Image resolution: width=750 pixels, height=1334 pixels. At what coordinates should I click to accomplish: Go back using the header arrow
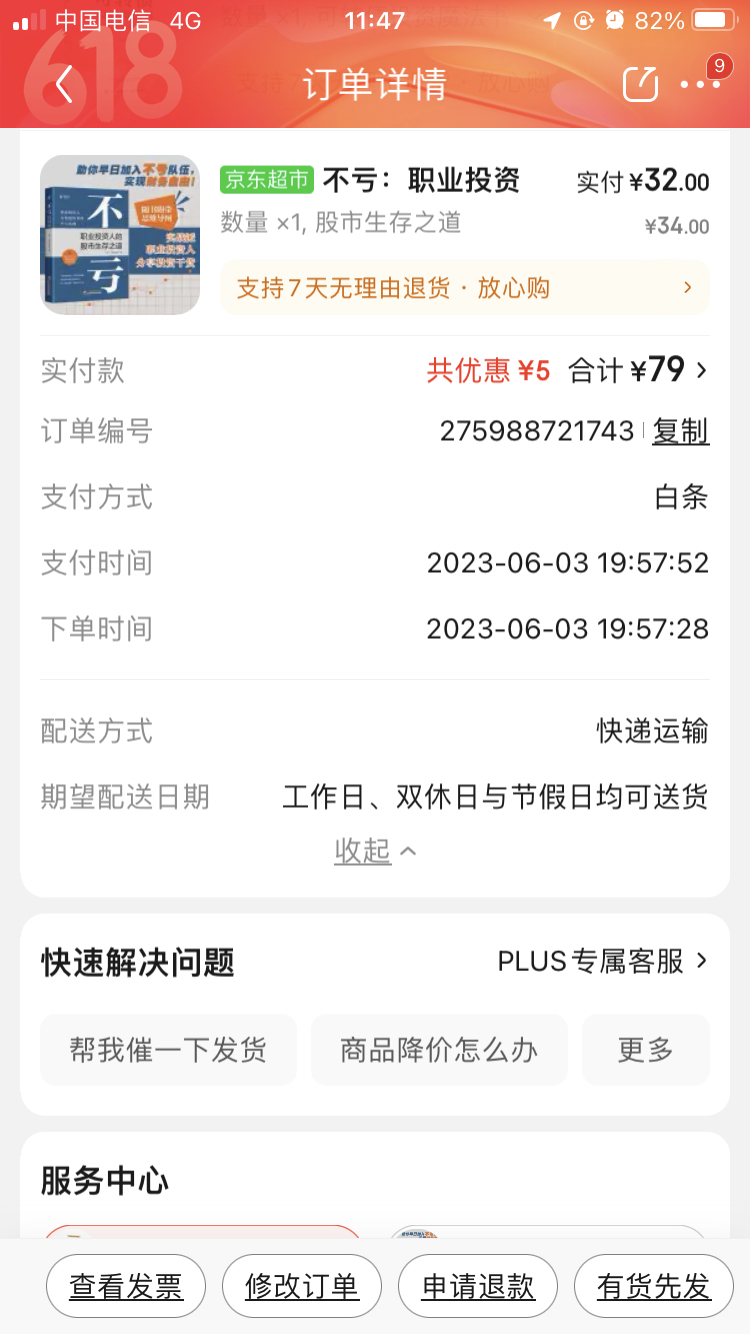pyautogui.click(x=64, y=84)
